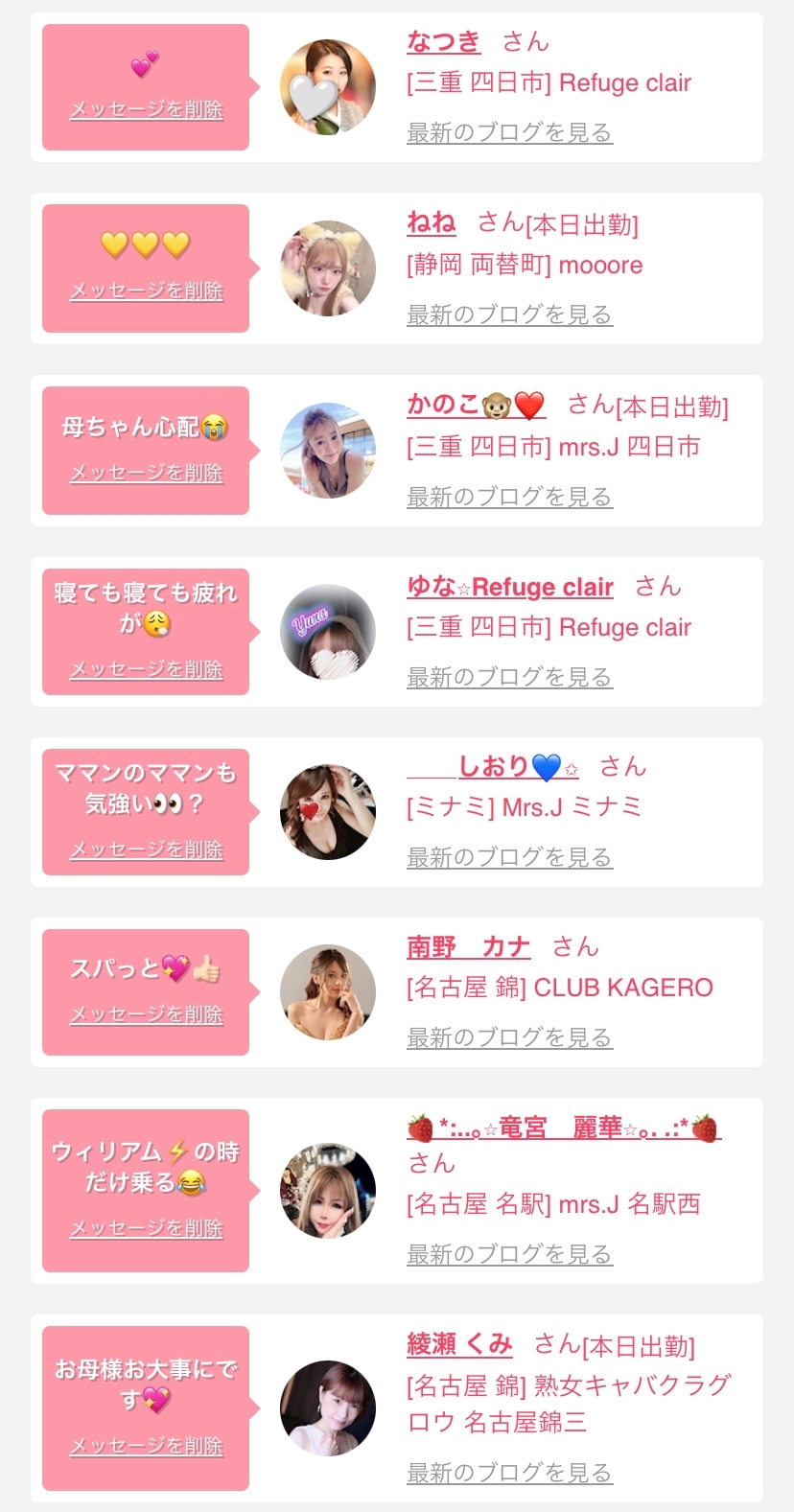The width and height of the screenshot is (794, 1512).
Task: Open かのこ's profile name link
Action: tap(476, 406)
